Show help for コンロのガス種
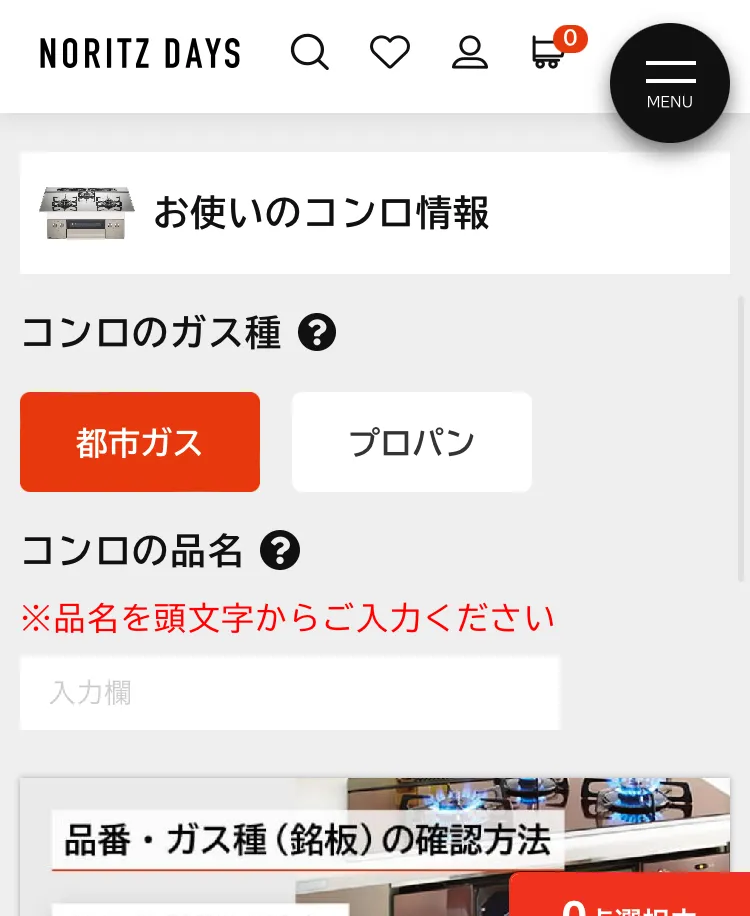This screenshot has height=916, width=750. coord(317,332)
